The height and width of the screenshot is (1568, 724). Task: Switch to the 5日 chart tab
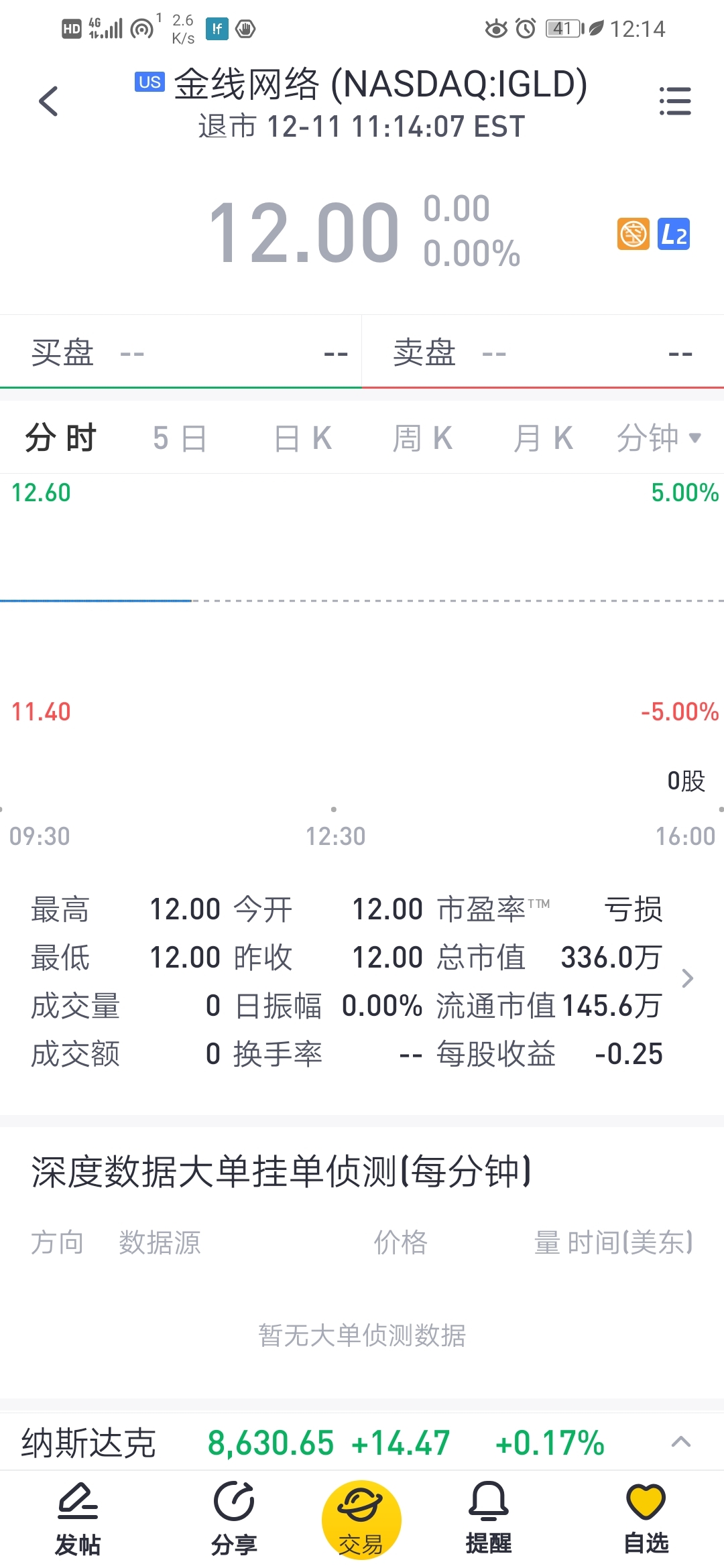[x=180, y=438]
